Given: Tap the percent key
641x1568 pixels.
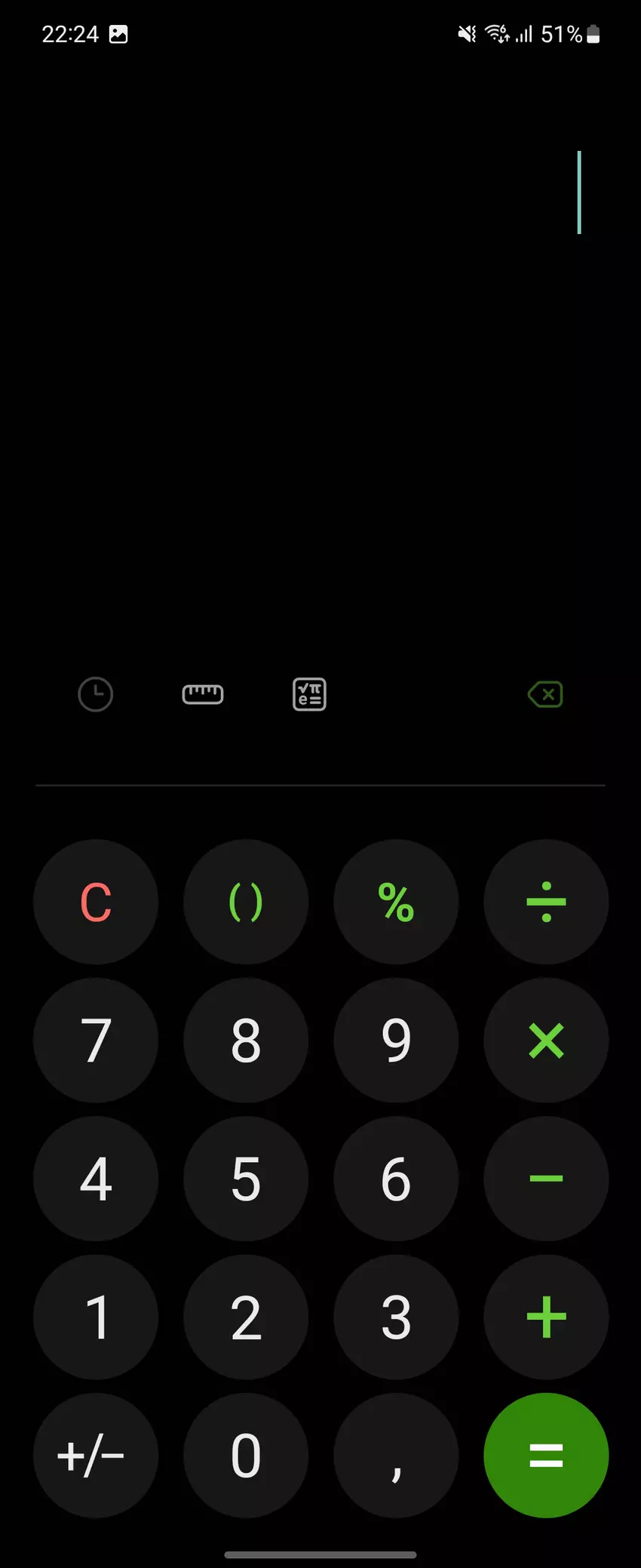Looking at the screenshot, I should pyautogui.click(x=397, y=902).
